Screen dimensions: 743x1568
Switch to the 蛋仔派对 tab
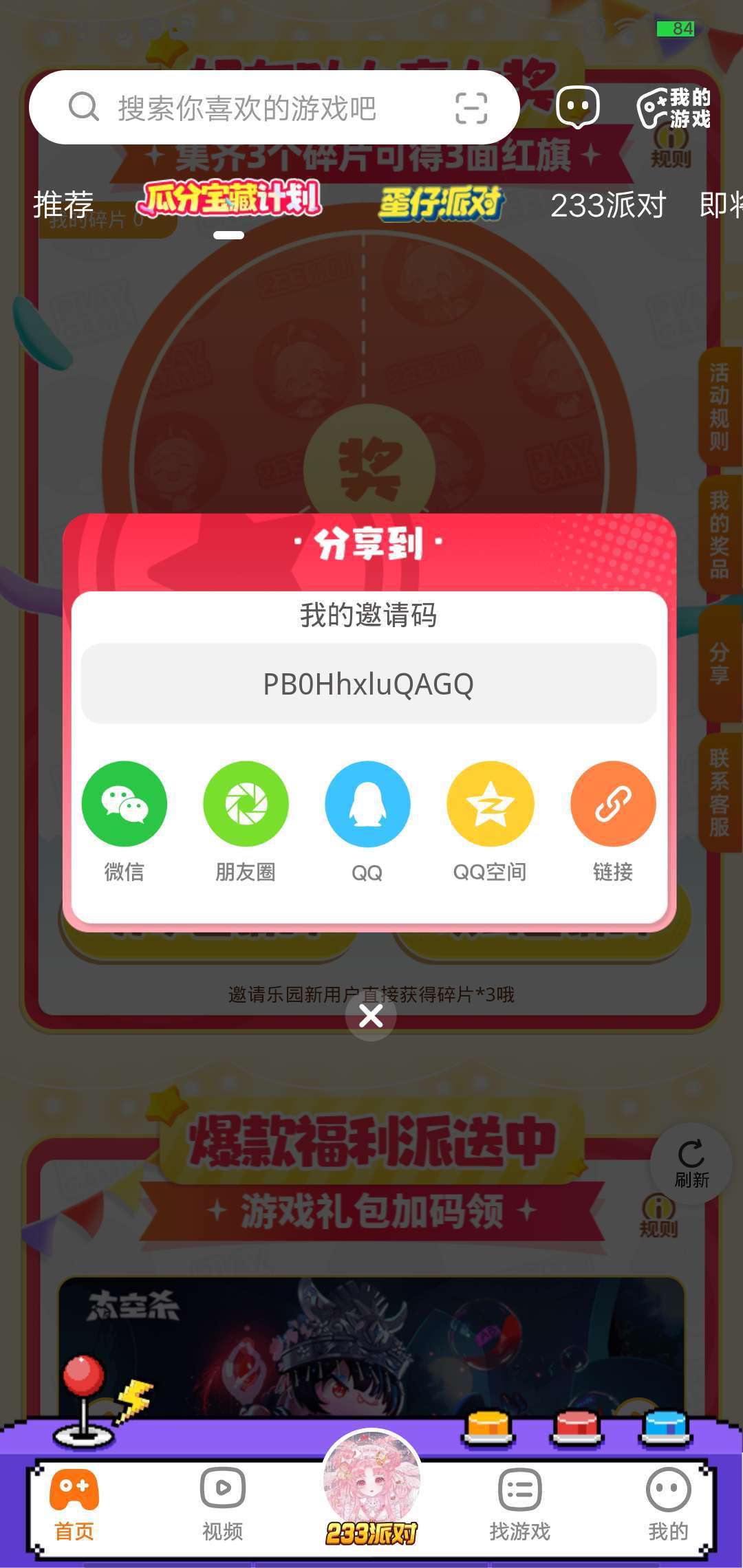441,204
